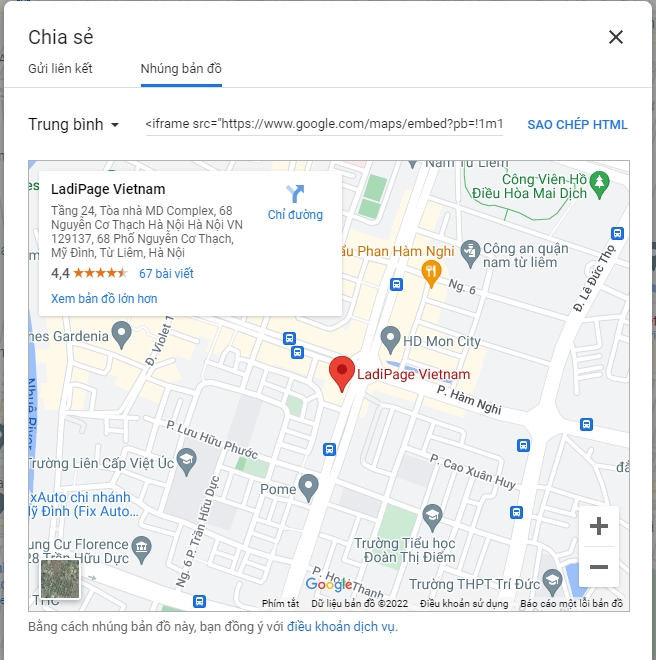Zoom out on the map
Image resolution: width=656 pixels, height=660 pixels.
point(599,567)
